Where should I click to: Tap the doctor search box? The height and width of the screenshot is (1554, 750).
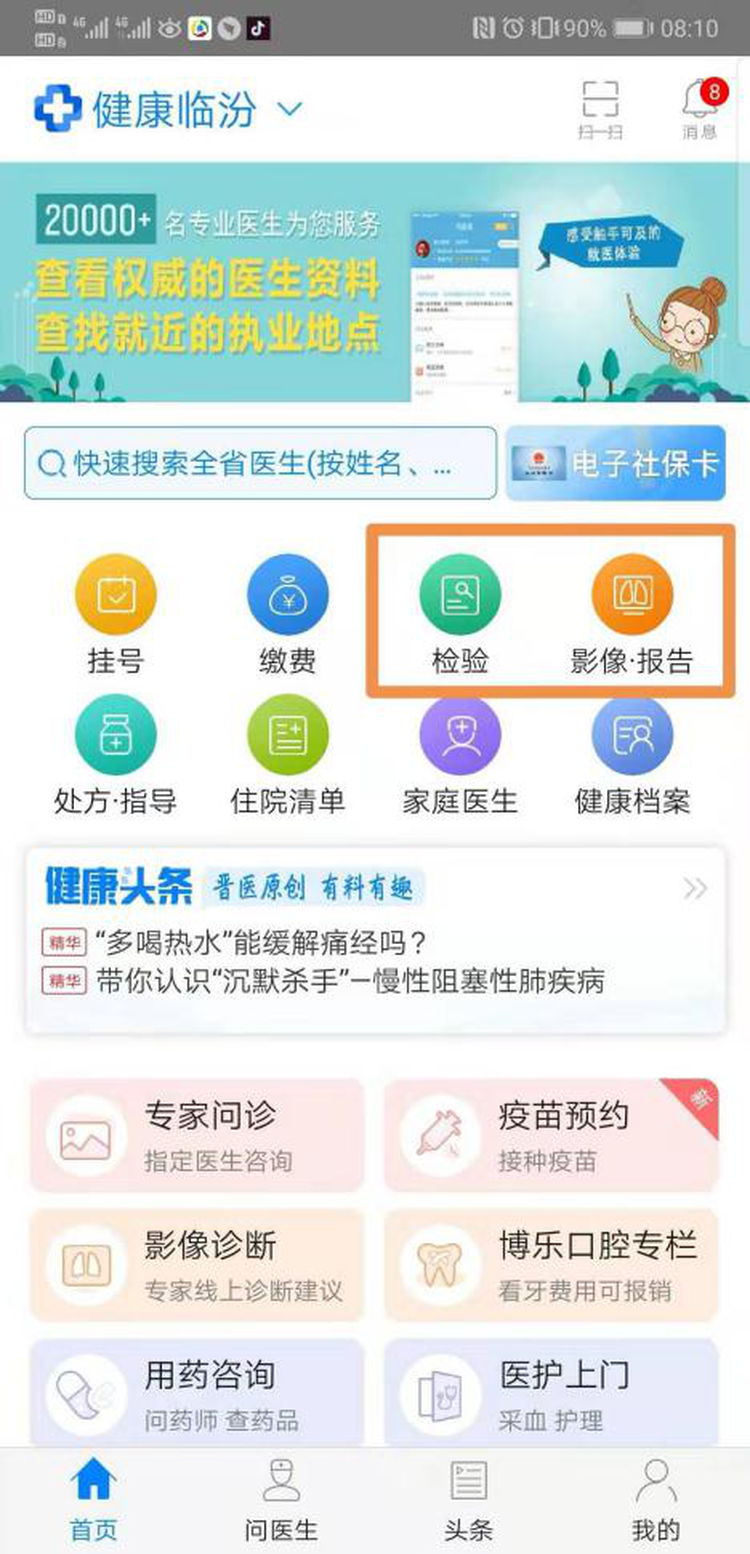[260, 463]
